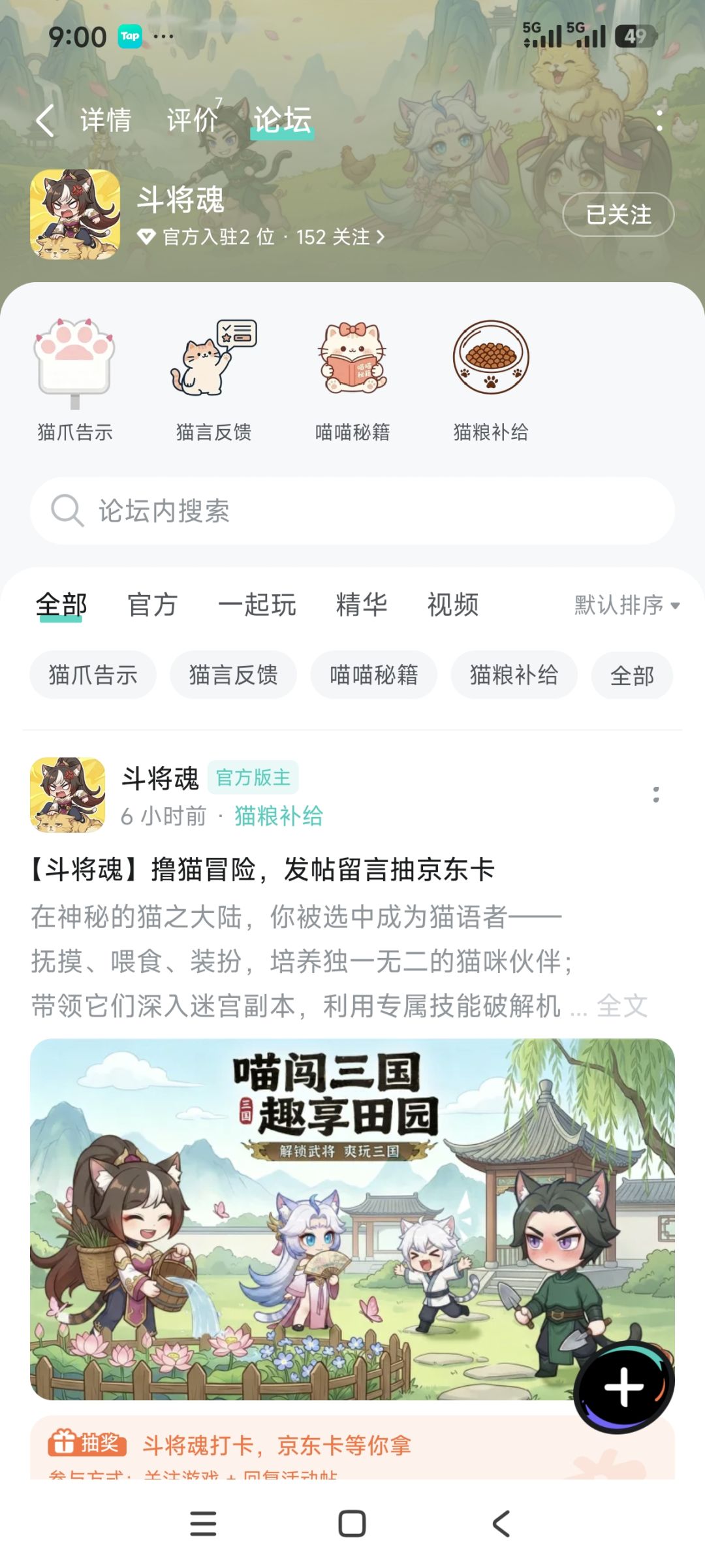Tap the 已关注 button
The height and width of the screenshot is (1568, 705).
click(618, 214)
